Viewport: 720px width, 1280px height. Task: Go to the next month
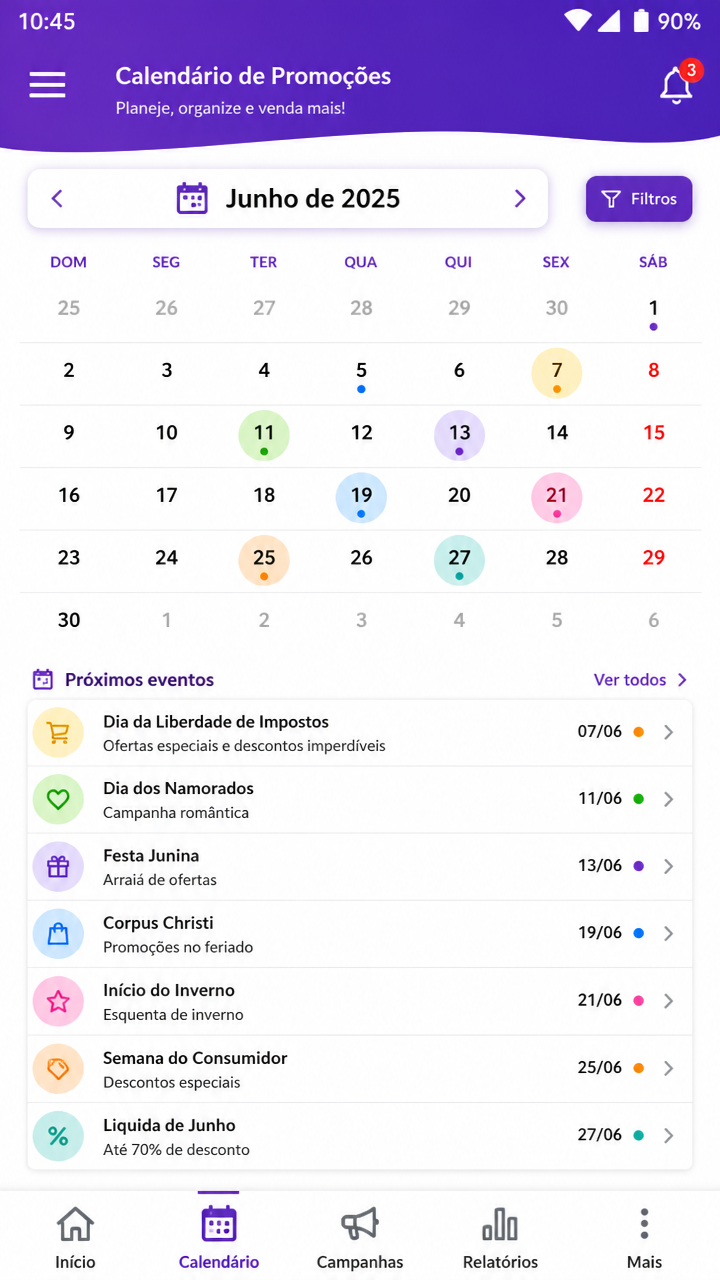pos(519,199)
